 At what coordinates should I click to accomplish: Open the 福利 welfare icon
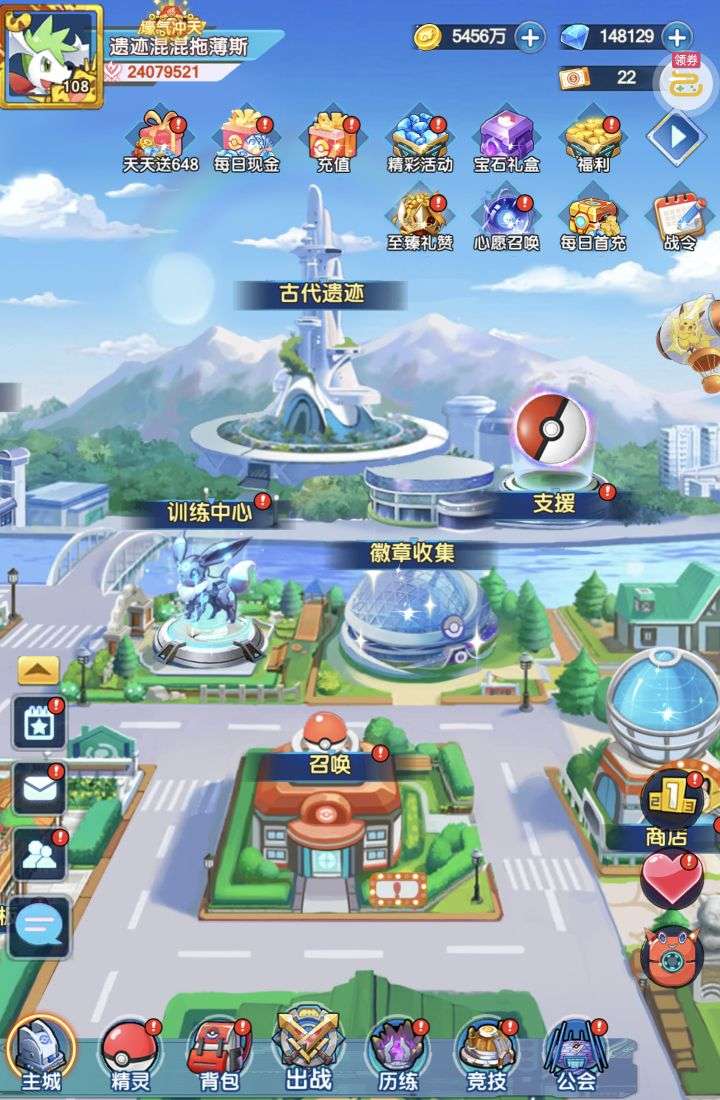[593, 142]
